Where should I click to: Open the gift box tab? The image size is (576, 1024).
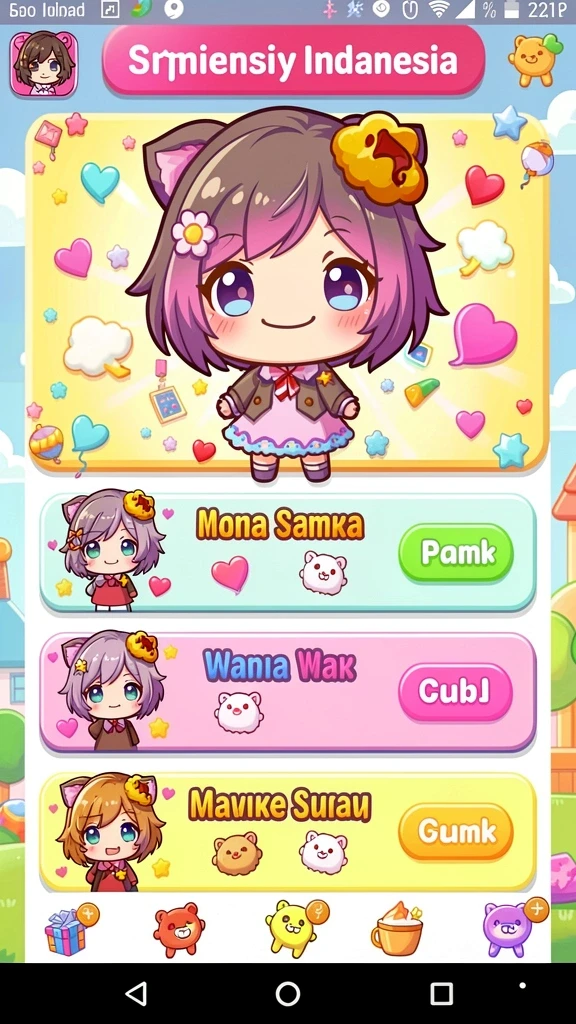coord(70,930)
